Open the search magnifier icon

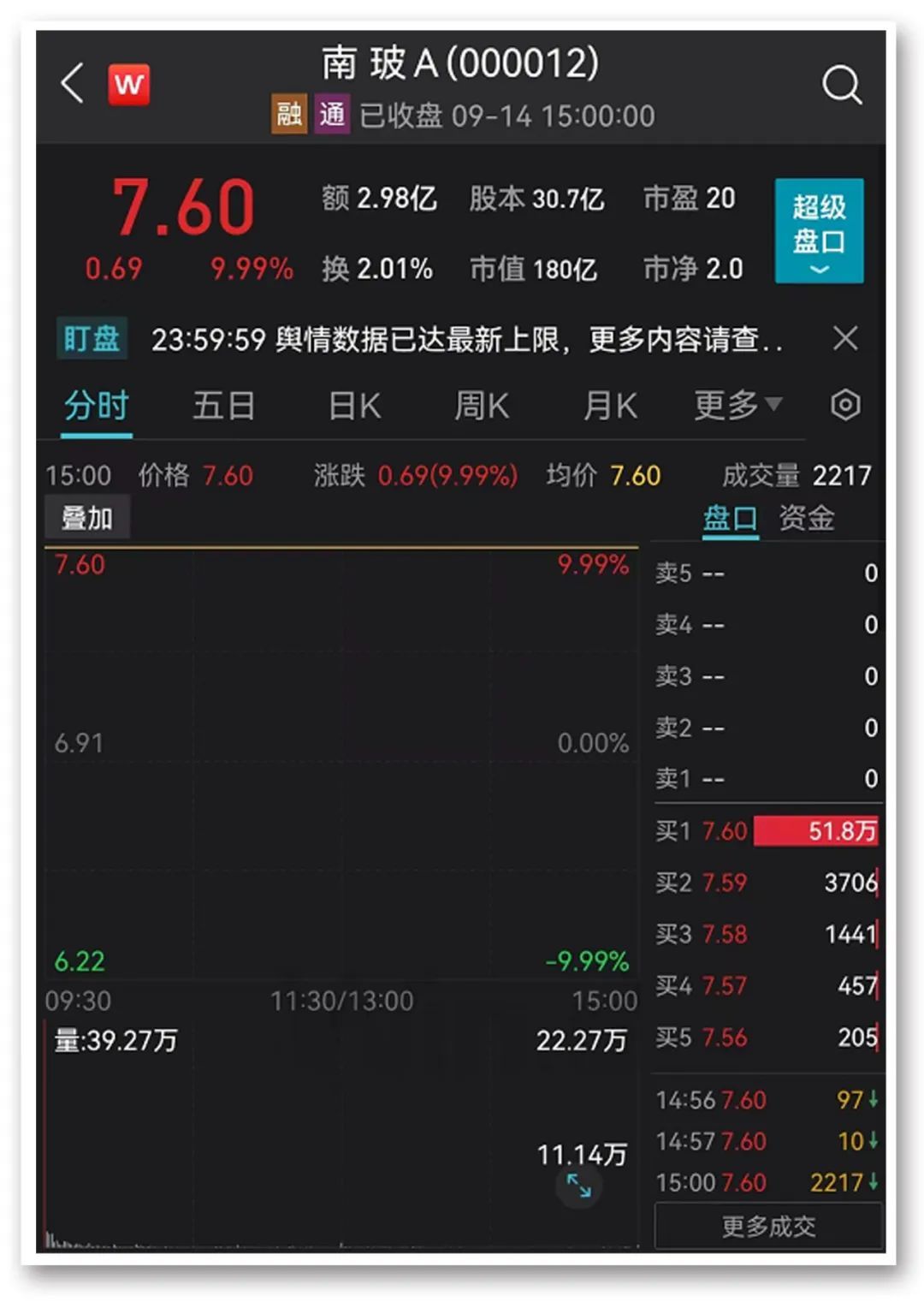[x=843, y=83]
